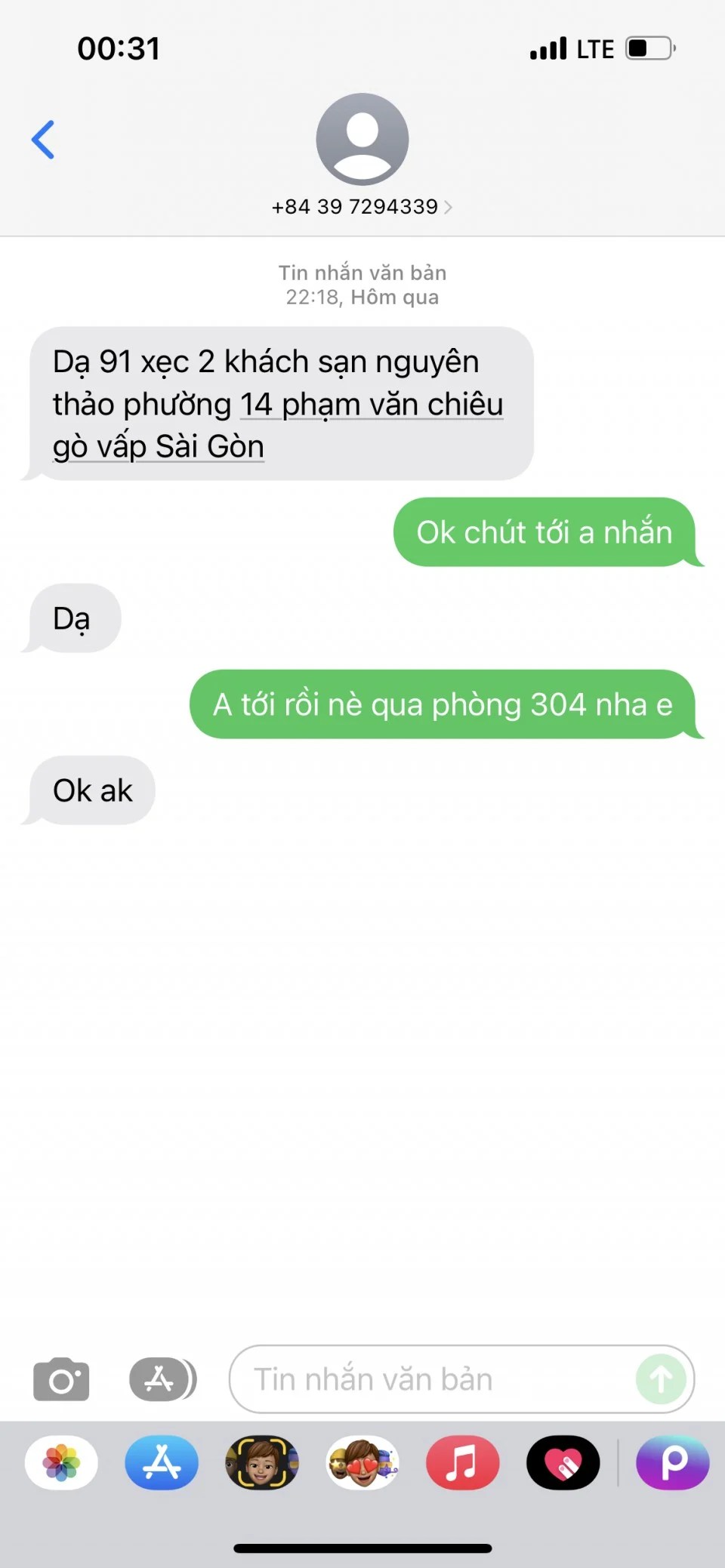Open the App Store in the app drawer
Screen dimensions: 725x1568
[x=162, y=1463]
